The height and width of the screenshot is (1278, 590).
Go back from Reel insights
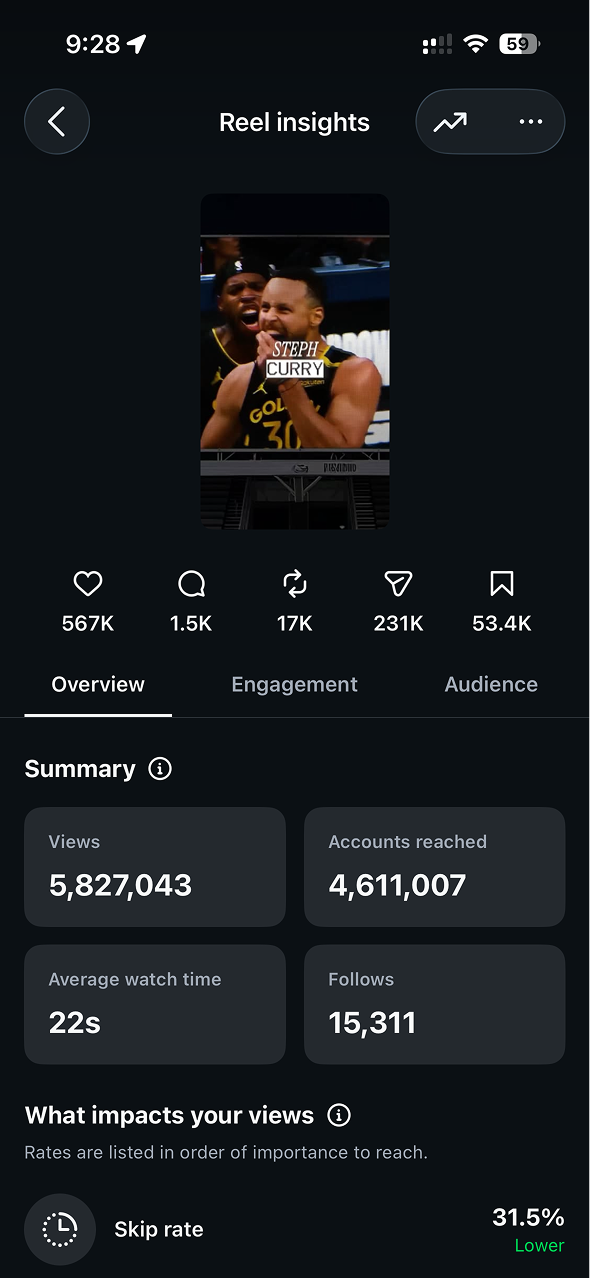point(57,122)
